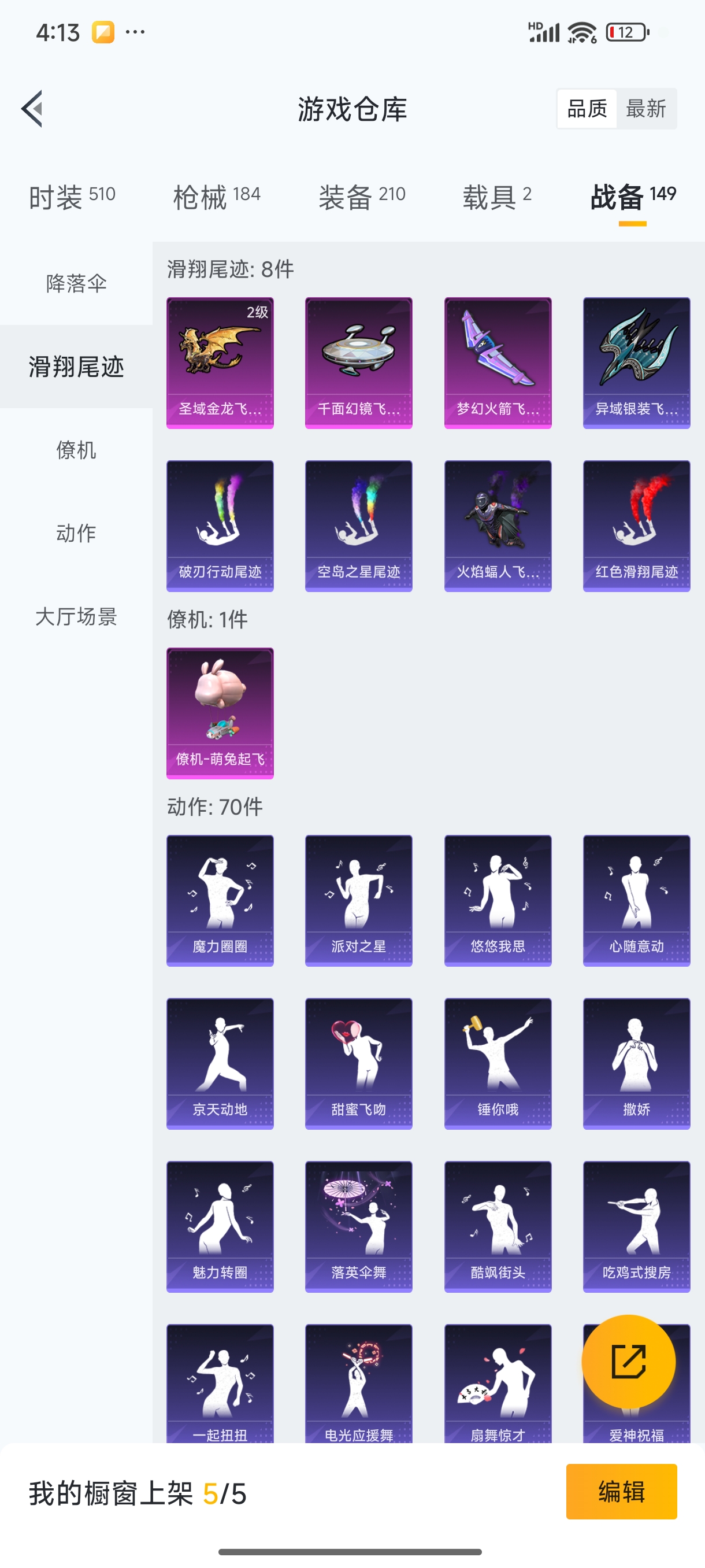The height and width of the screenshot is (1568, 705).
Task: Open the 载具 tab
Action: 497,197
